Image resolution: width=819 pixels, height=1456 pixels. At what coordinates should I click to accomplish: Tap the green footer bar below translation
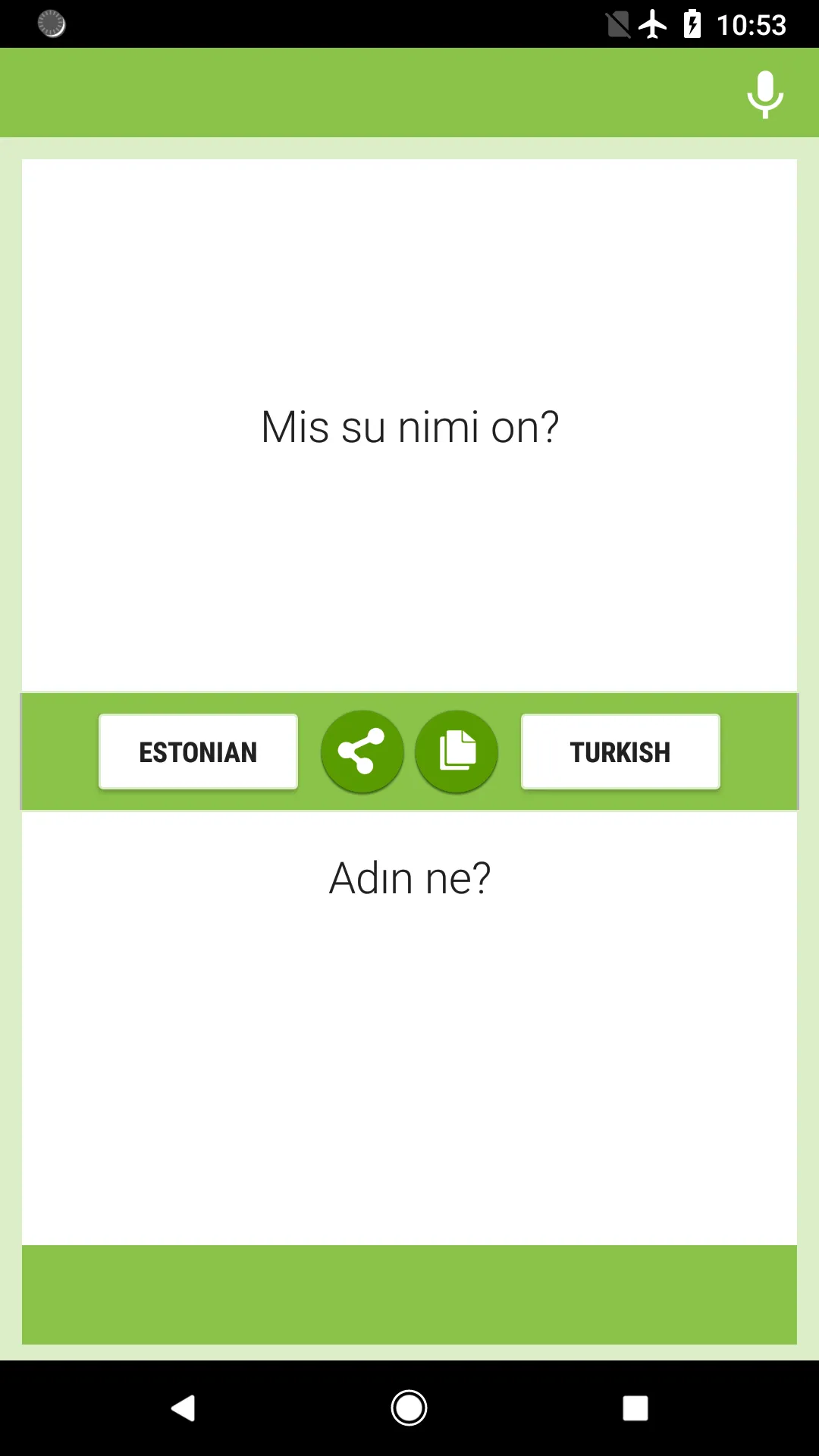409,1294
